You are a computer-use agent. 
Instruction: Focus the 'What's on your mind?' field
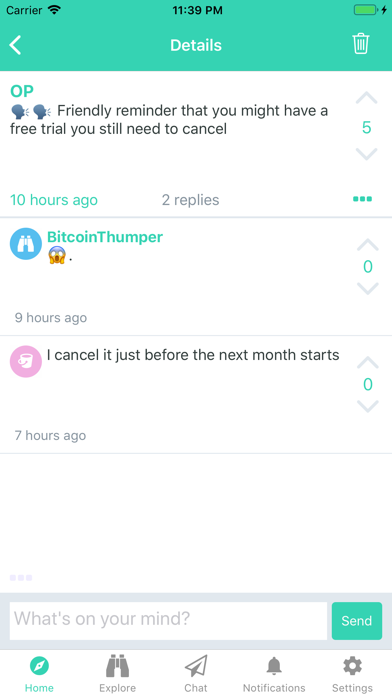coord(168,621)
